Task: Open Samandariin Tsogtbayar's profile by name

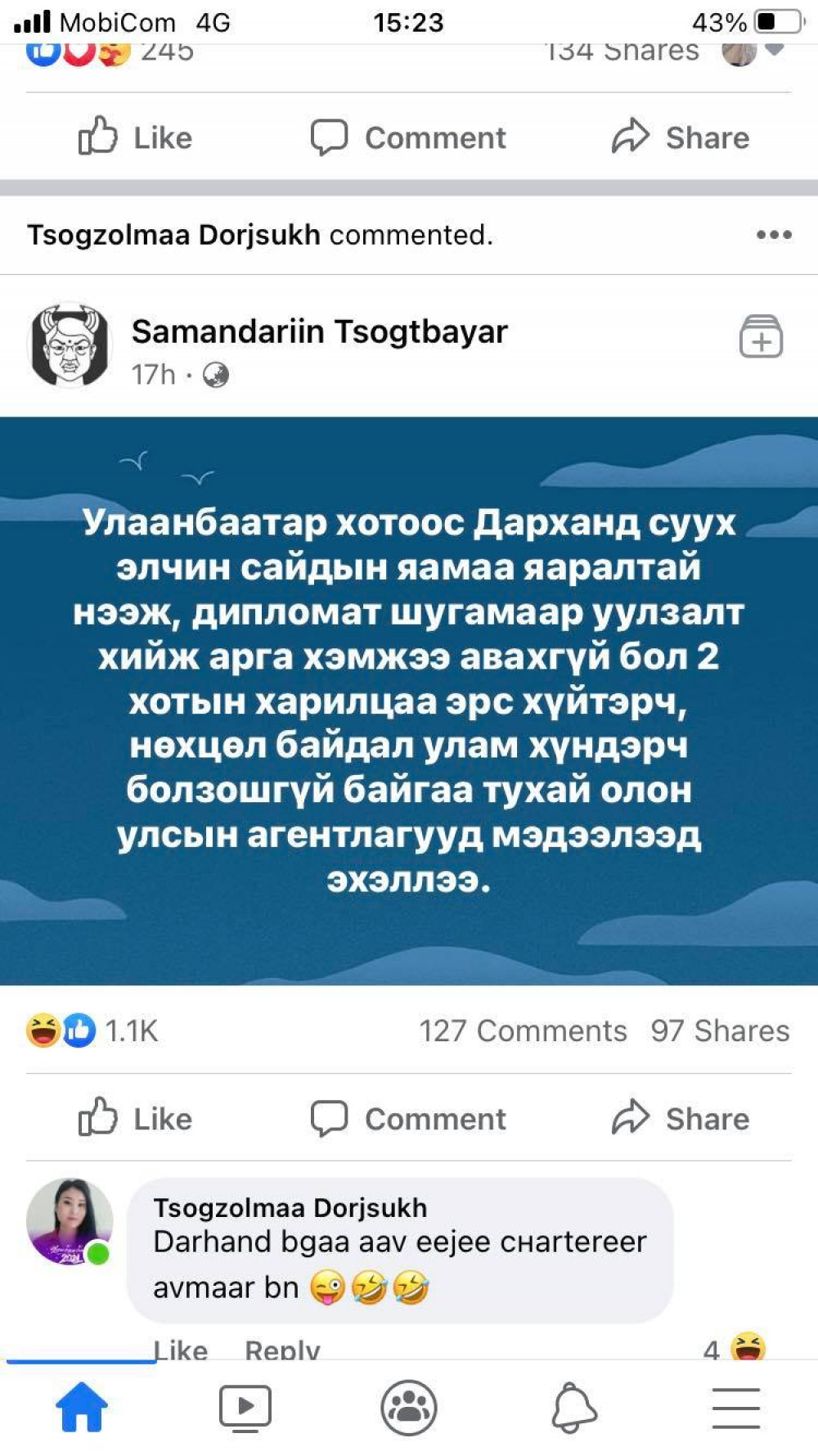Action: coord(319,332)
